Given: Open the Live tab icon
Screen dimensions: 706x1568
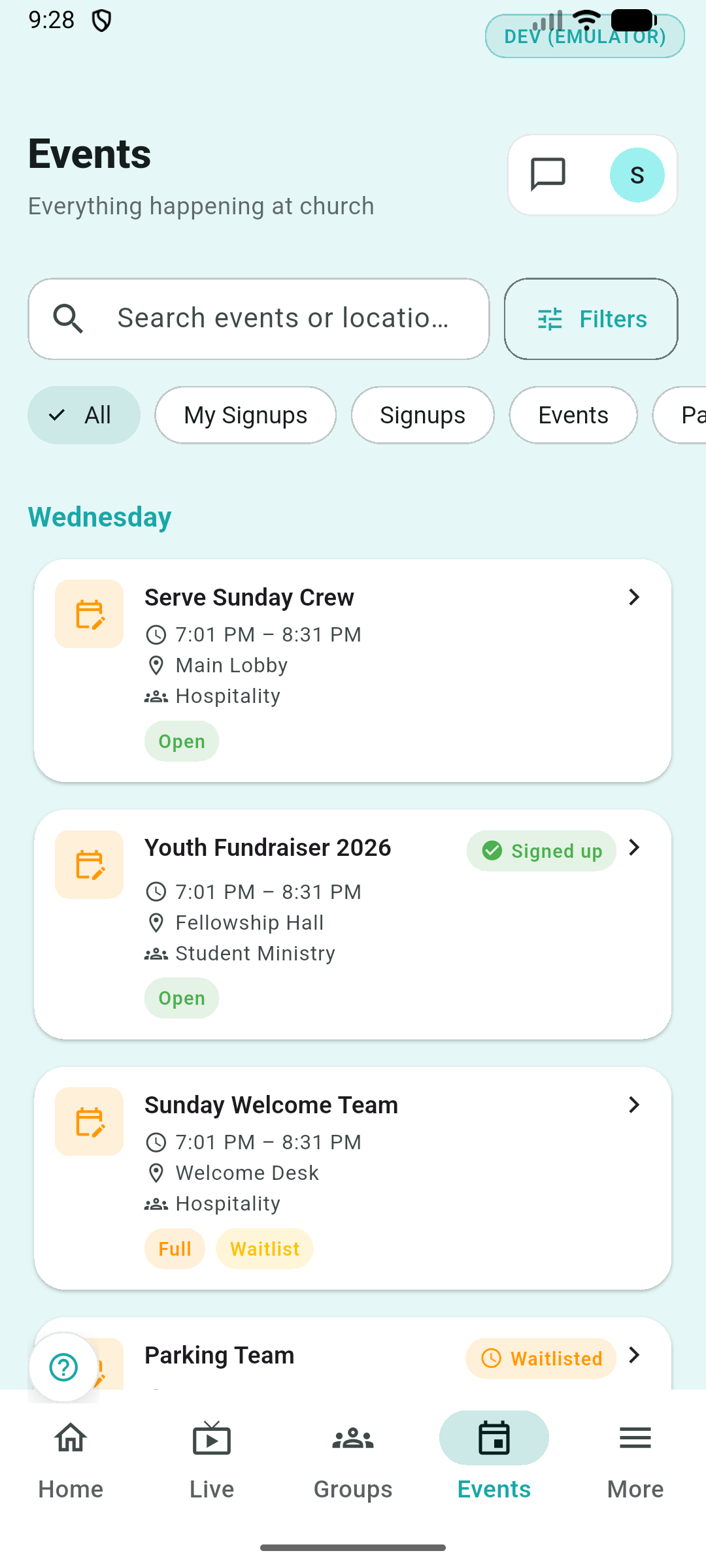Looking at the screenshot, I should 210,1437.
